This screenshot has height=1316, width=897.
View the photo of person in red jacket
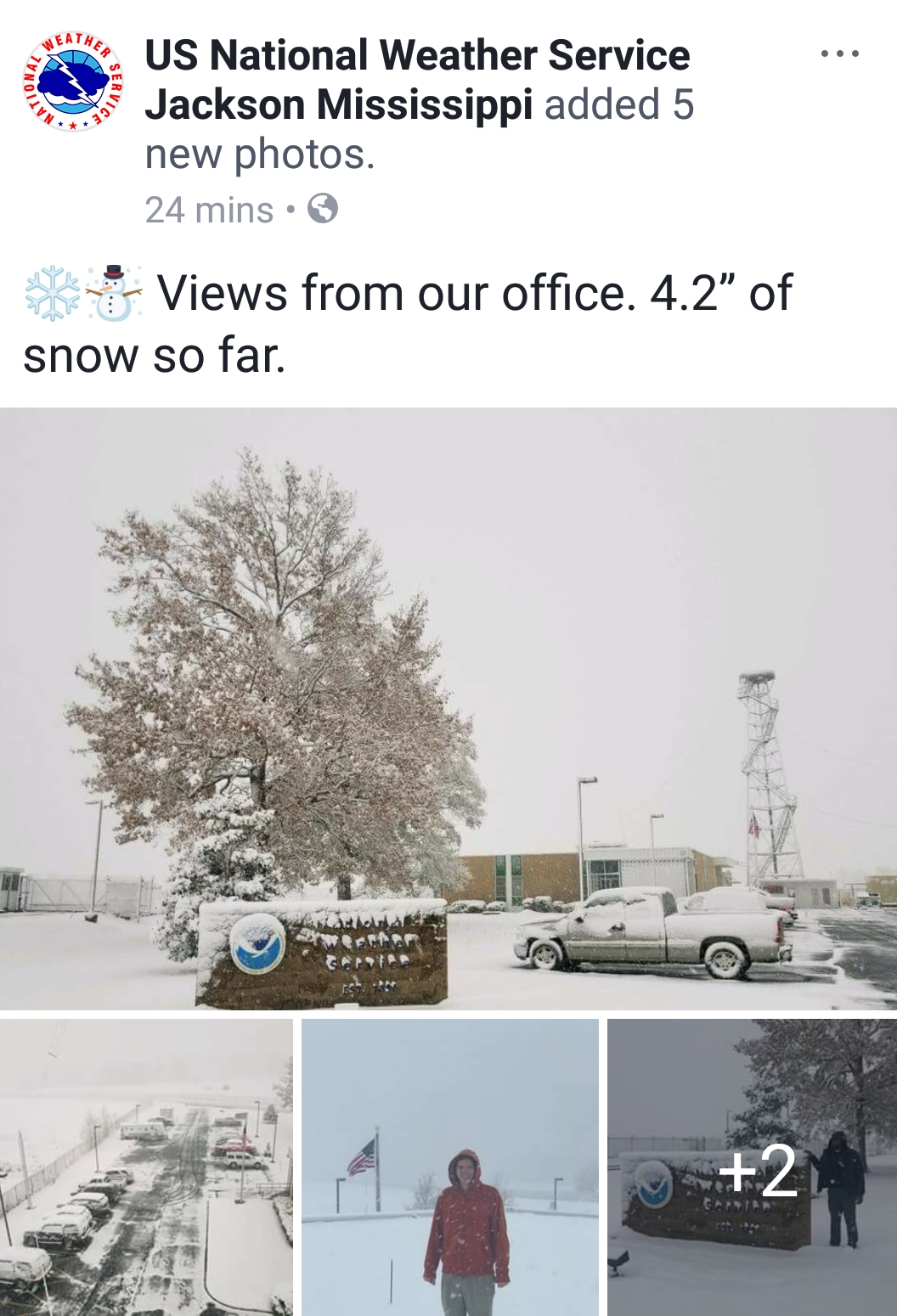(450, 1167)
